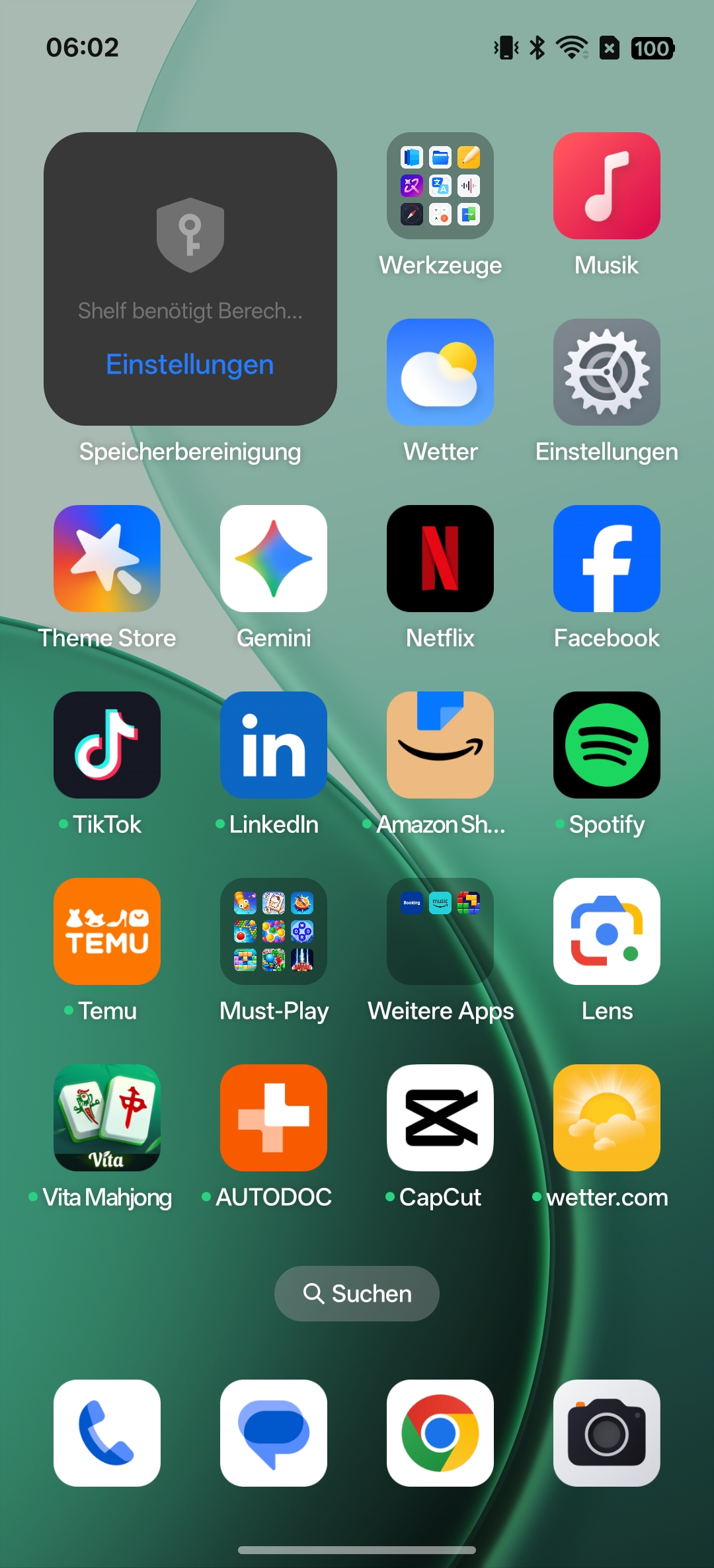Screen dimensions: 714x1568
Task: Launch Spotify
Action: coord(606,745)
